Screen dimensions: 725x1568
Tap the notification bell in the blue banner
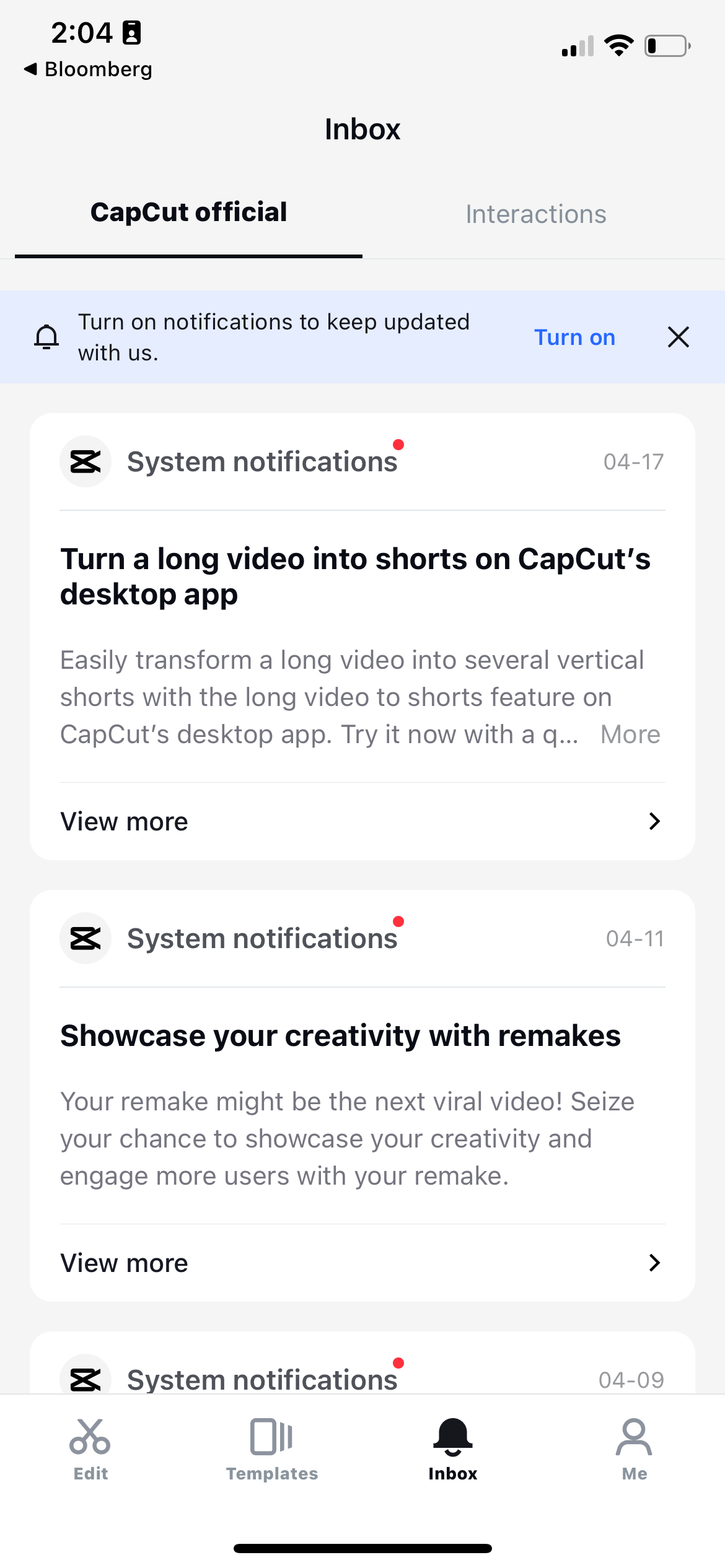coord(45,336)
